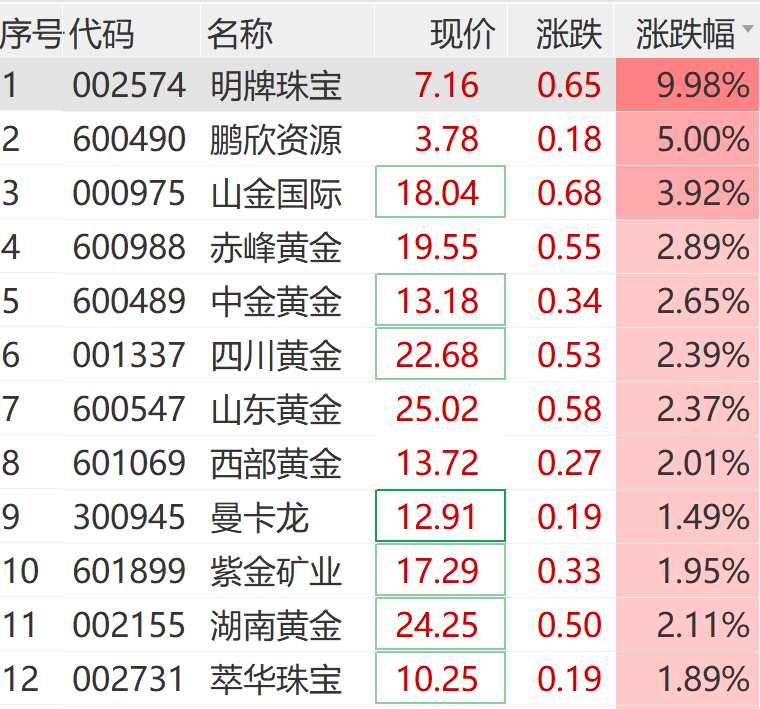Image resolution: width=760 pixels, height=709 pixels.
Task: Sort by 涨跌 column header
Action: tap(569, 34)
